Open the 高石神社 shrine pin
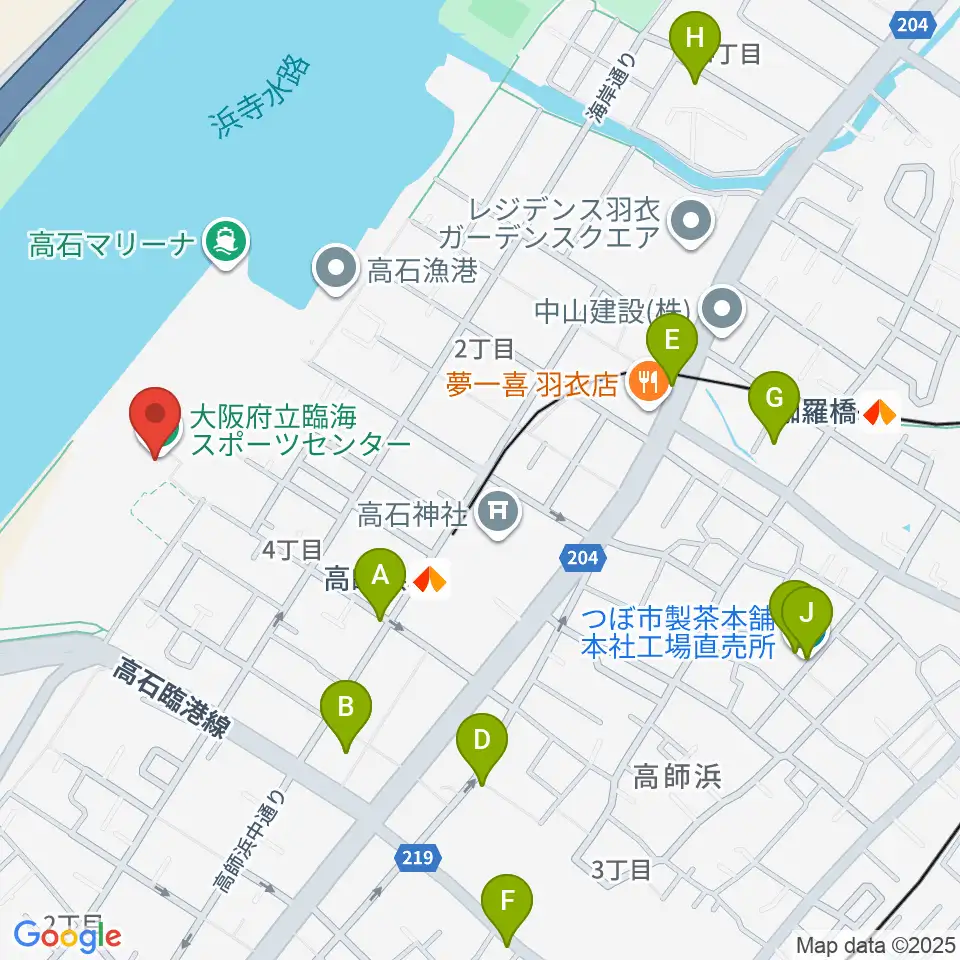960x960 pixels. 498,513
